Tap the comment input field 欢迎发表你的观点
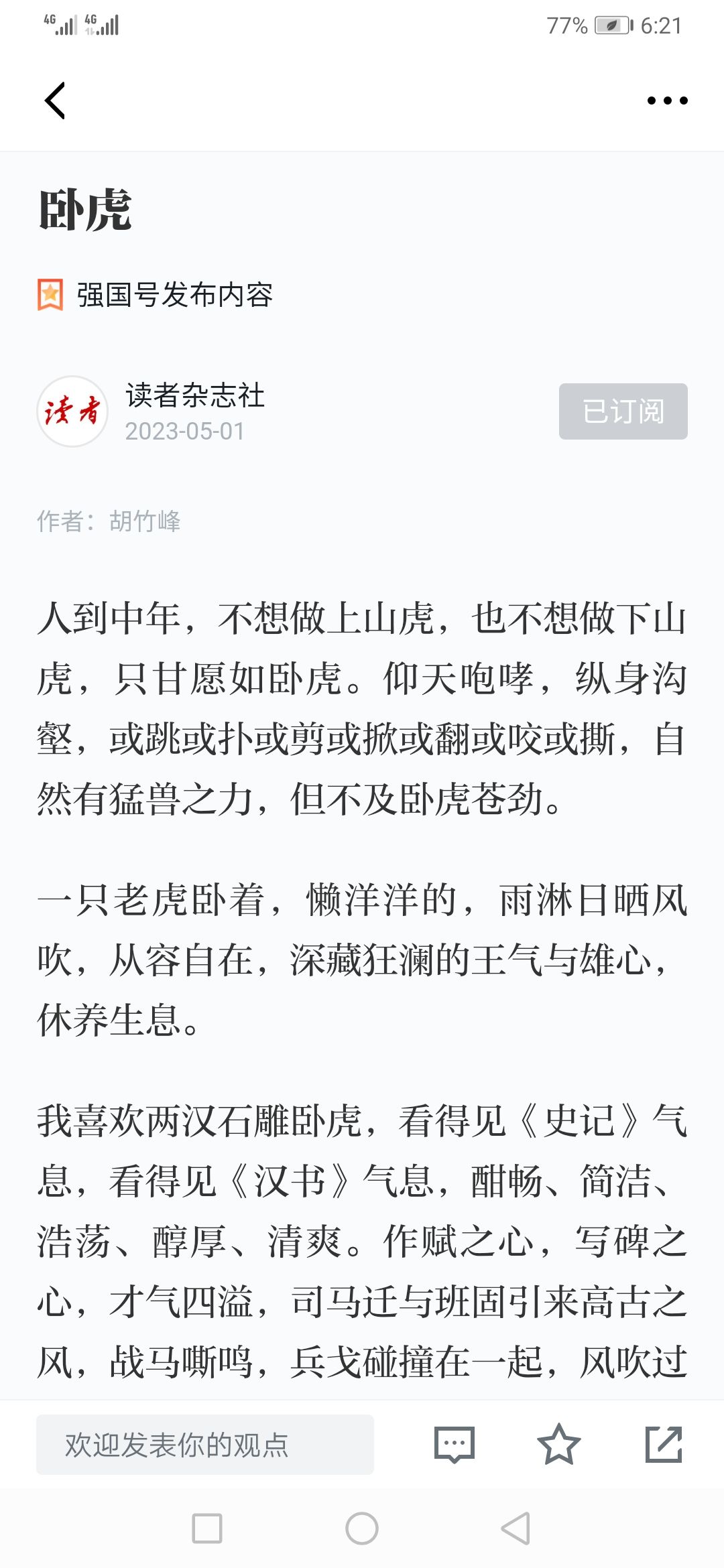This screenshot has width=724, height=1568. tap(204, 1445)
